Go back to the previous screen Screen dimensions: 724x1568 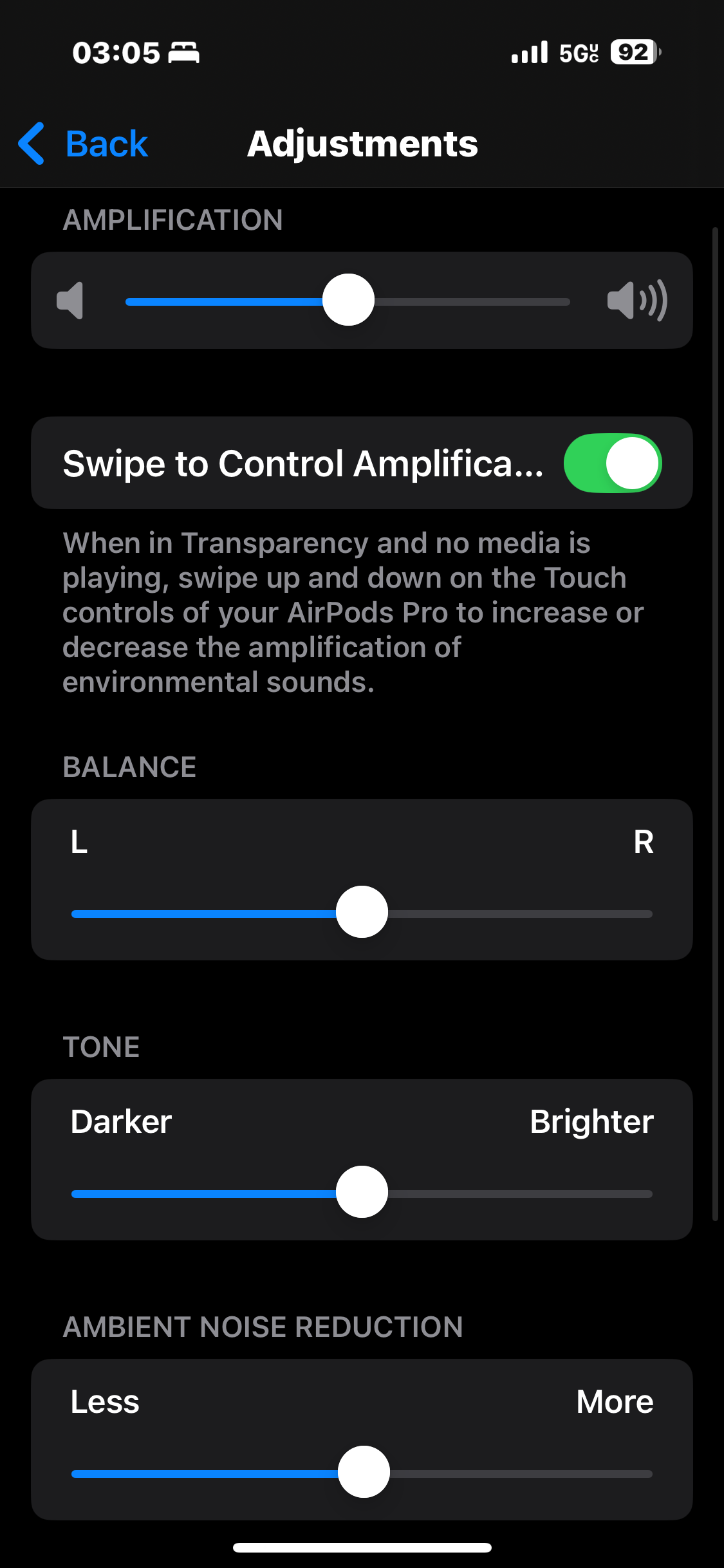84,143
